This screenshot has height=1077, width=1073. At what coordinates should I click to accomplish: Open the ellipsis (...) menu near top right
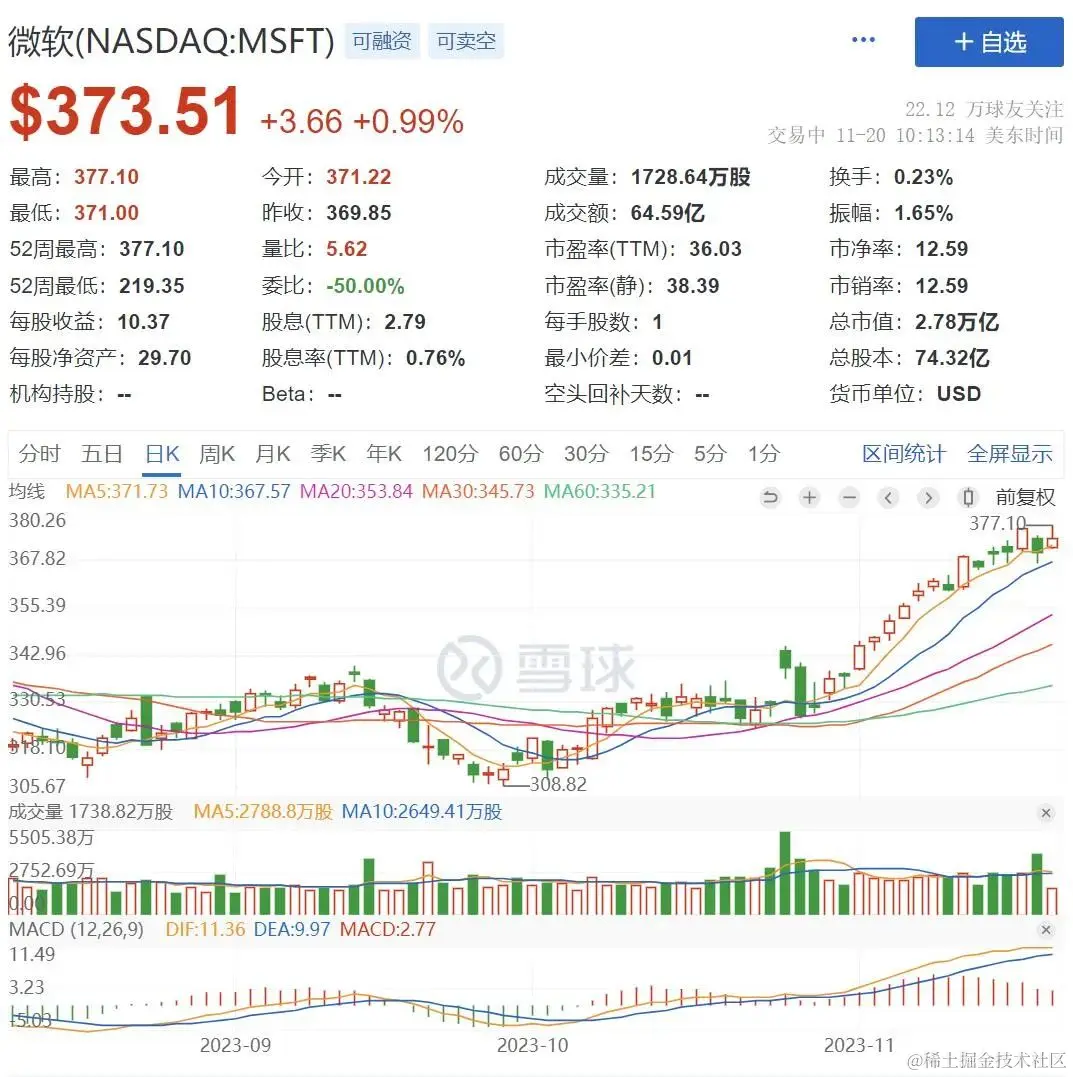[862, 38]
